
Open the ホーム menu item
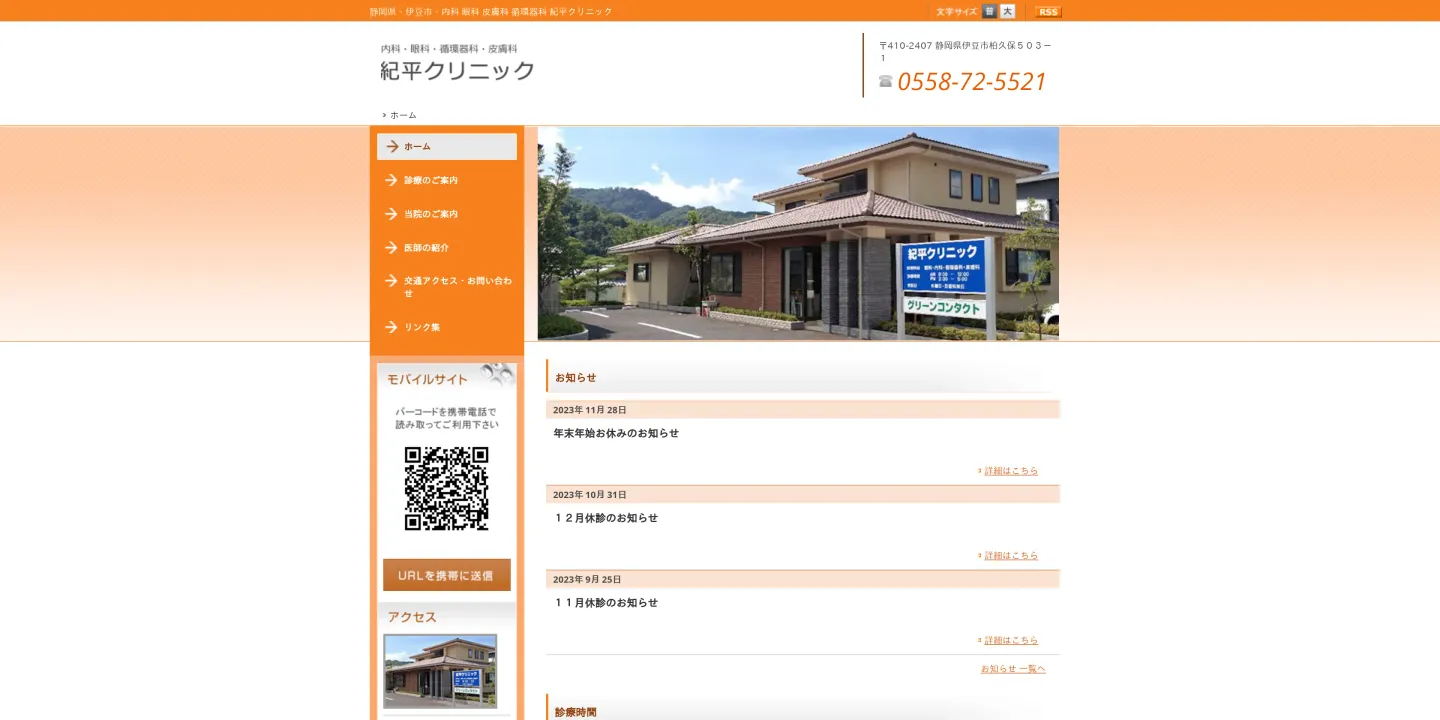(x=446, y=147)
